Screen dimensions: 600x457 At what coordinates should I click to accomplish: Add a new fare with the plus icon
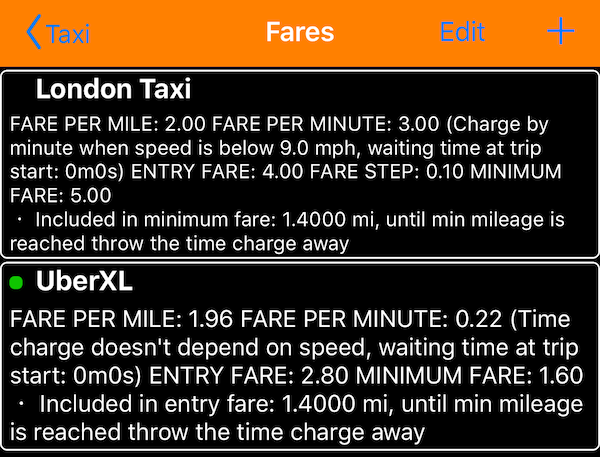(561, 32)
